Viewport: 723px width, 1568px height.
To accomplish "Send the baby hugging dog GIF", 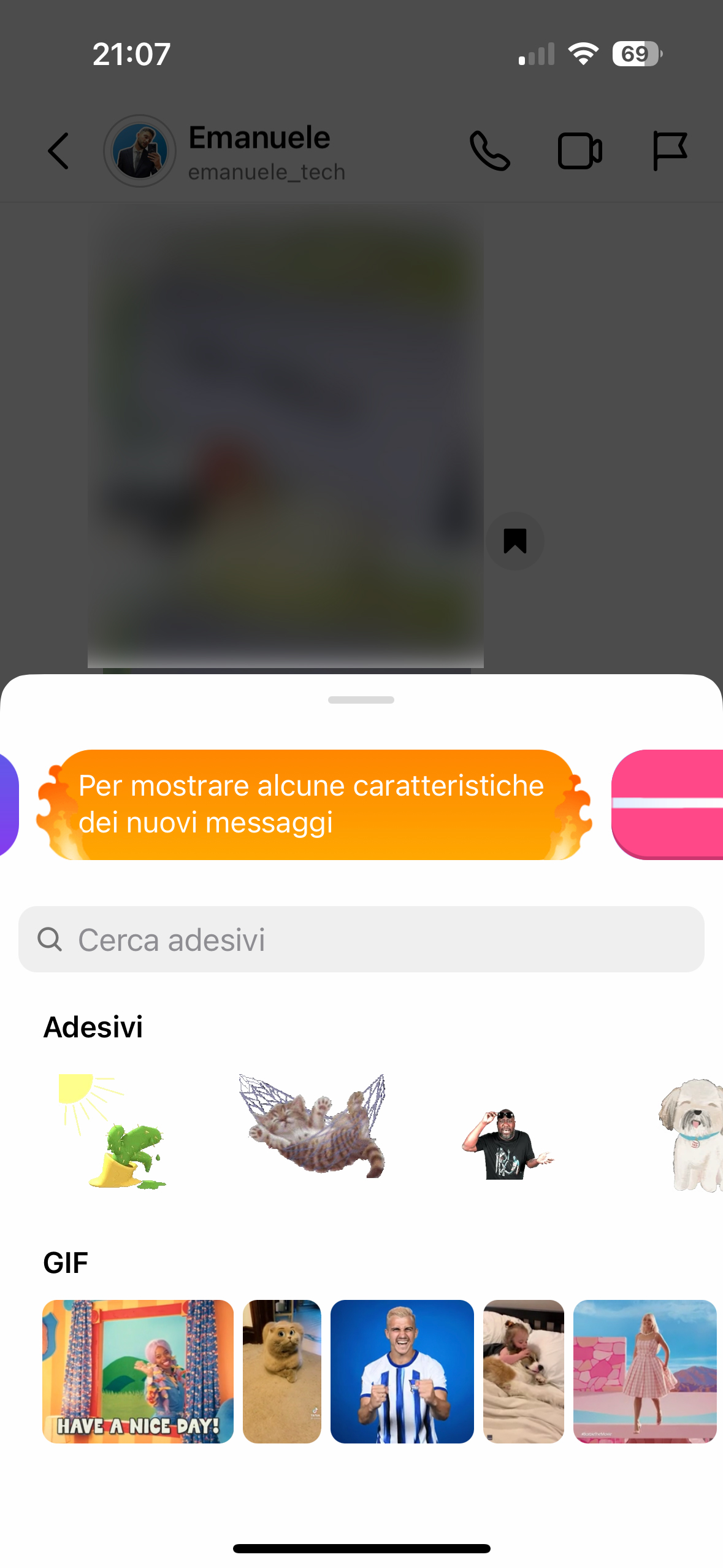I will (524, 1372).
